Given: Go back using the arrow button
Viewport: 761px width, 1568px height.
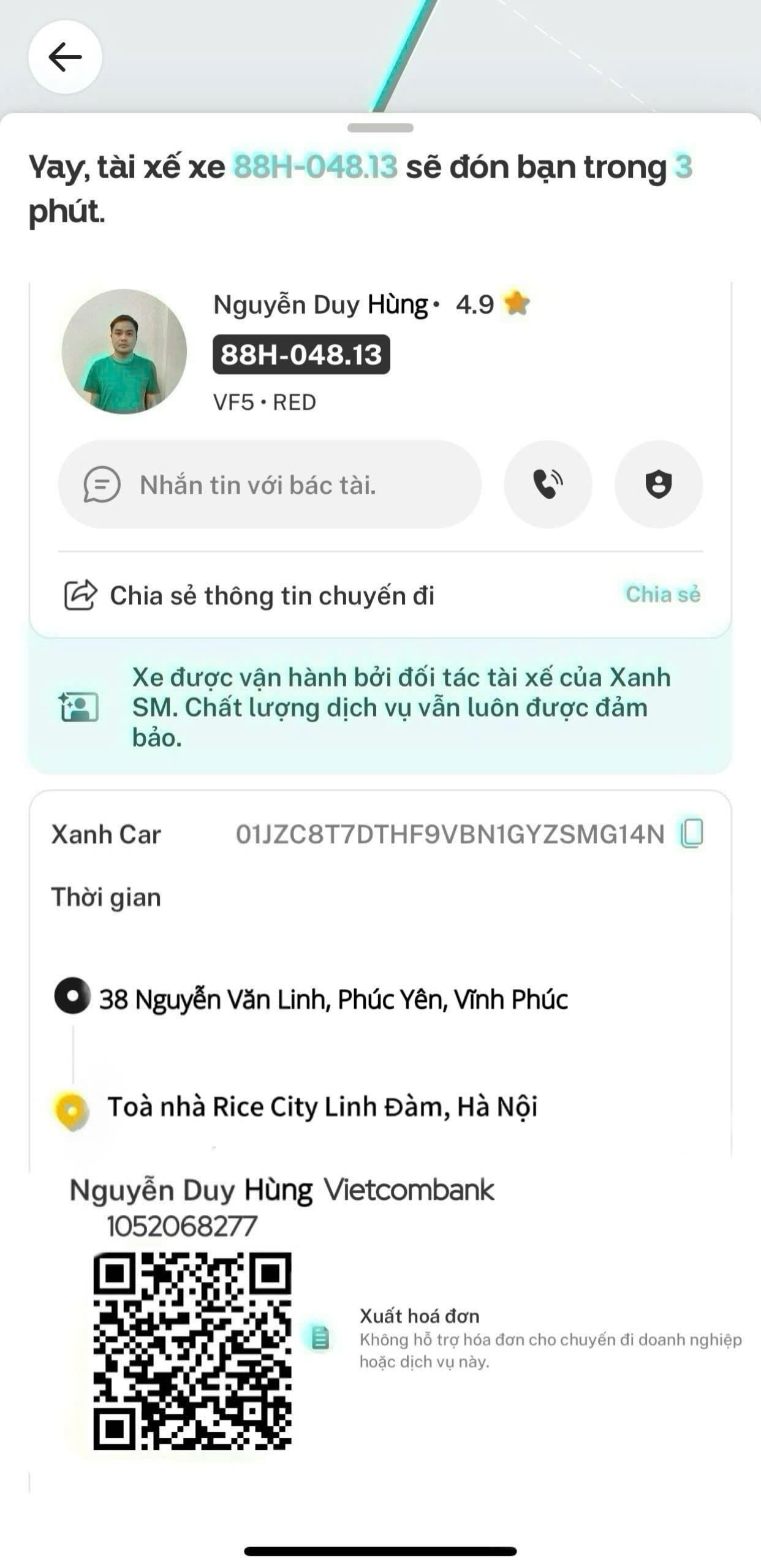Looking at the screenshot, I should point(65,58).
